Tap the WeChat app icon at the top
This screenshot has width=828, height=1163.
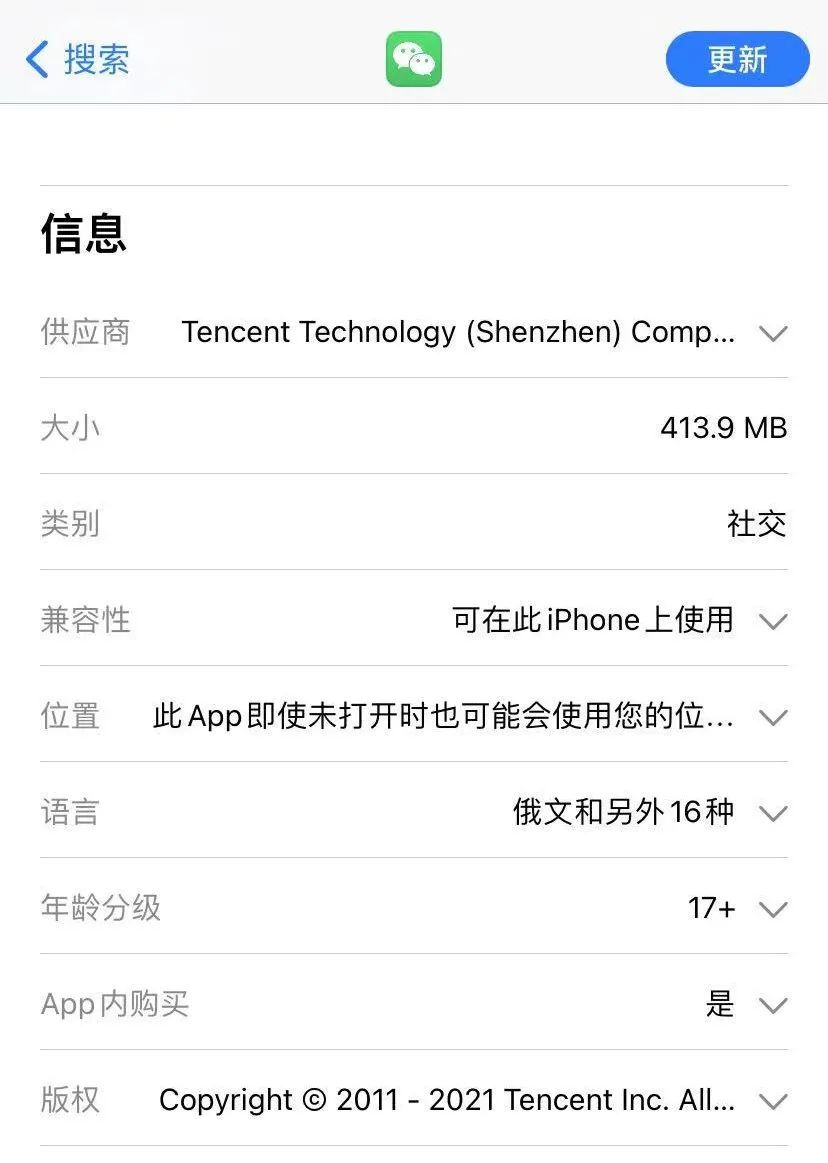tap(414, 59)
